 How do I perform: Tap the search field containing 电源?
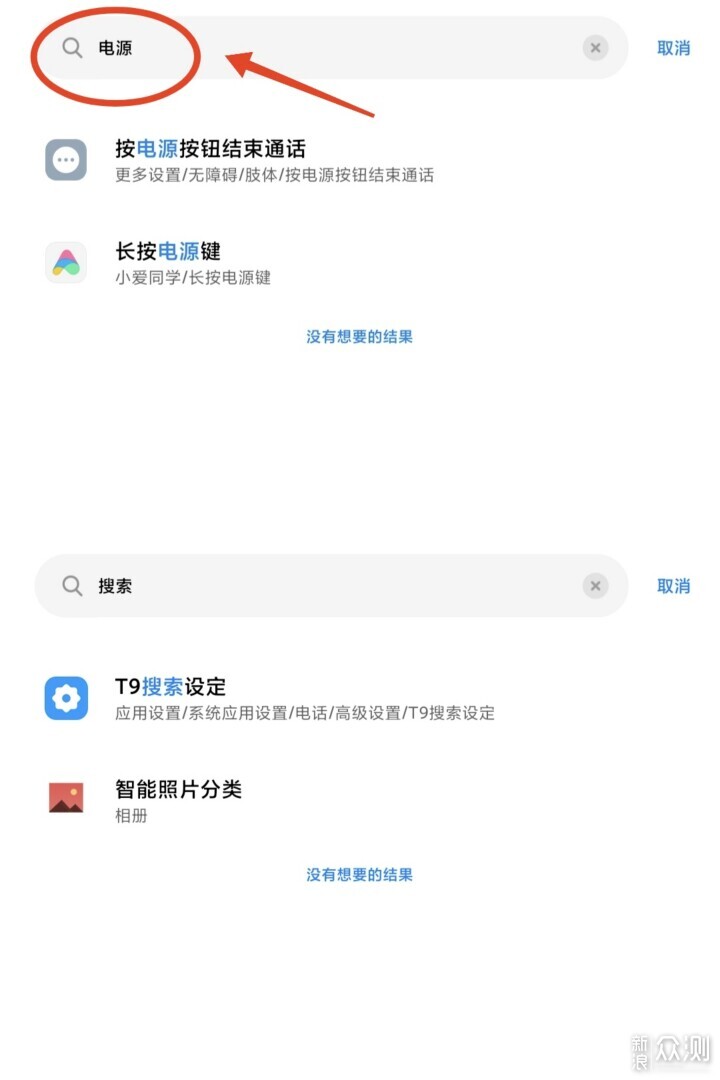coord(330,48)
